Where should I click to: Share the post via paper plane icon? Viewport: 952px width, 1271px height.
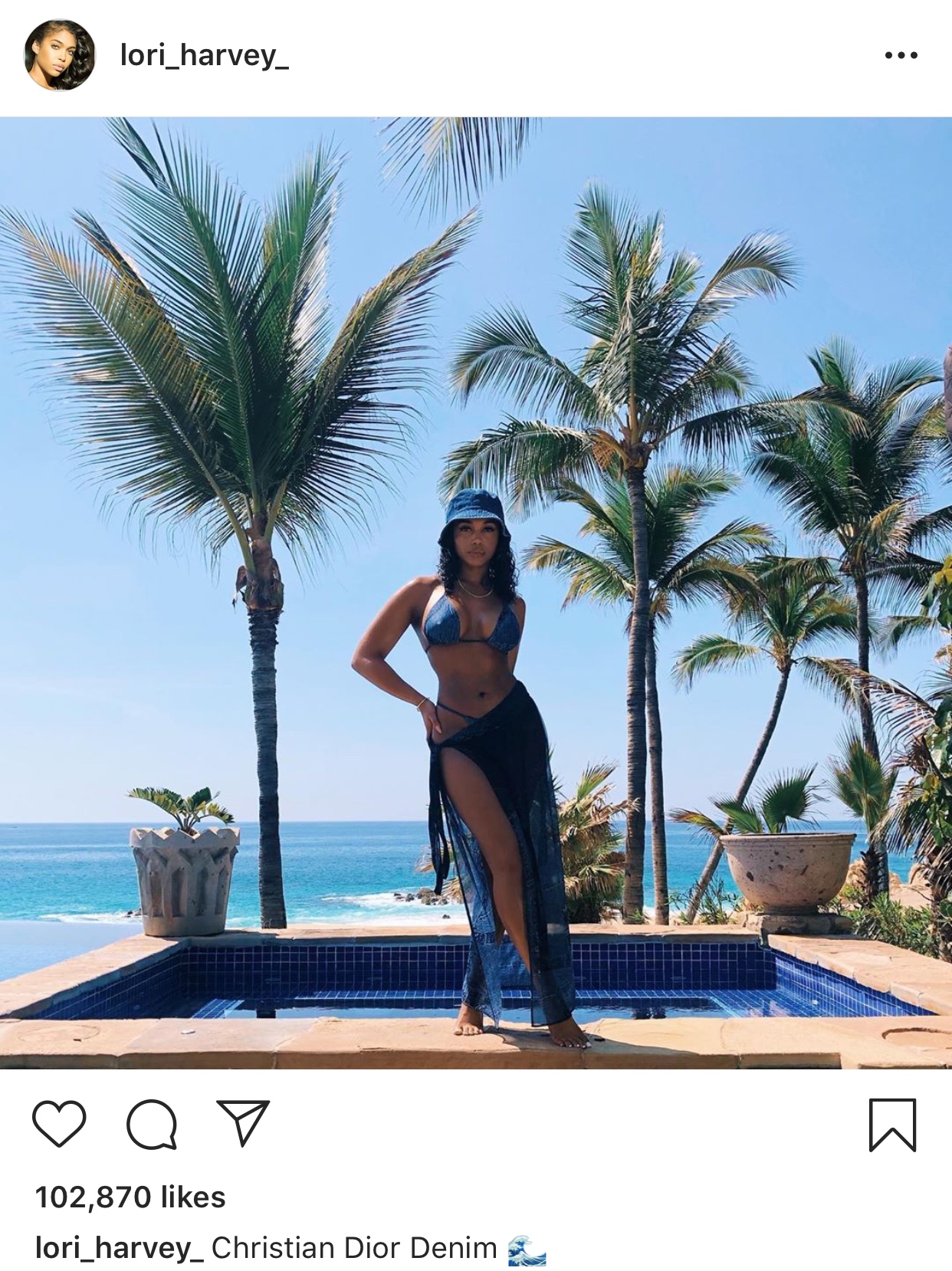[x=243, y=1123]
